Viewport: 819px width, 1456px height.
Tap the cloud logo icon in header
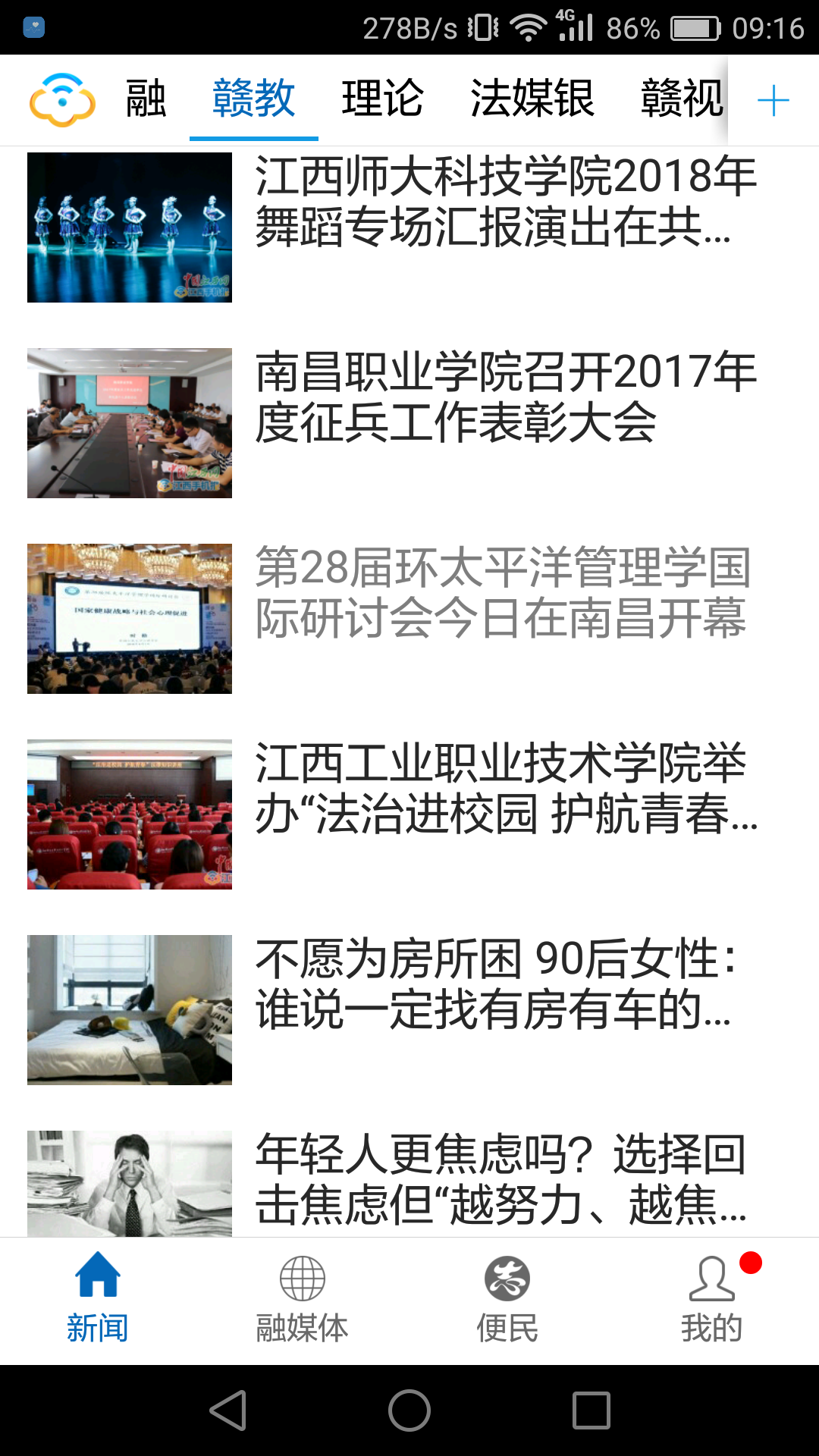62,100
